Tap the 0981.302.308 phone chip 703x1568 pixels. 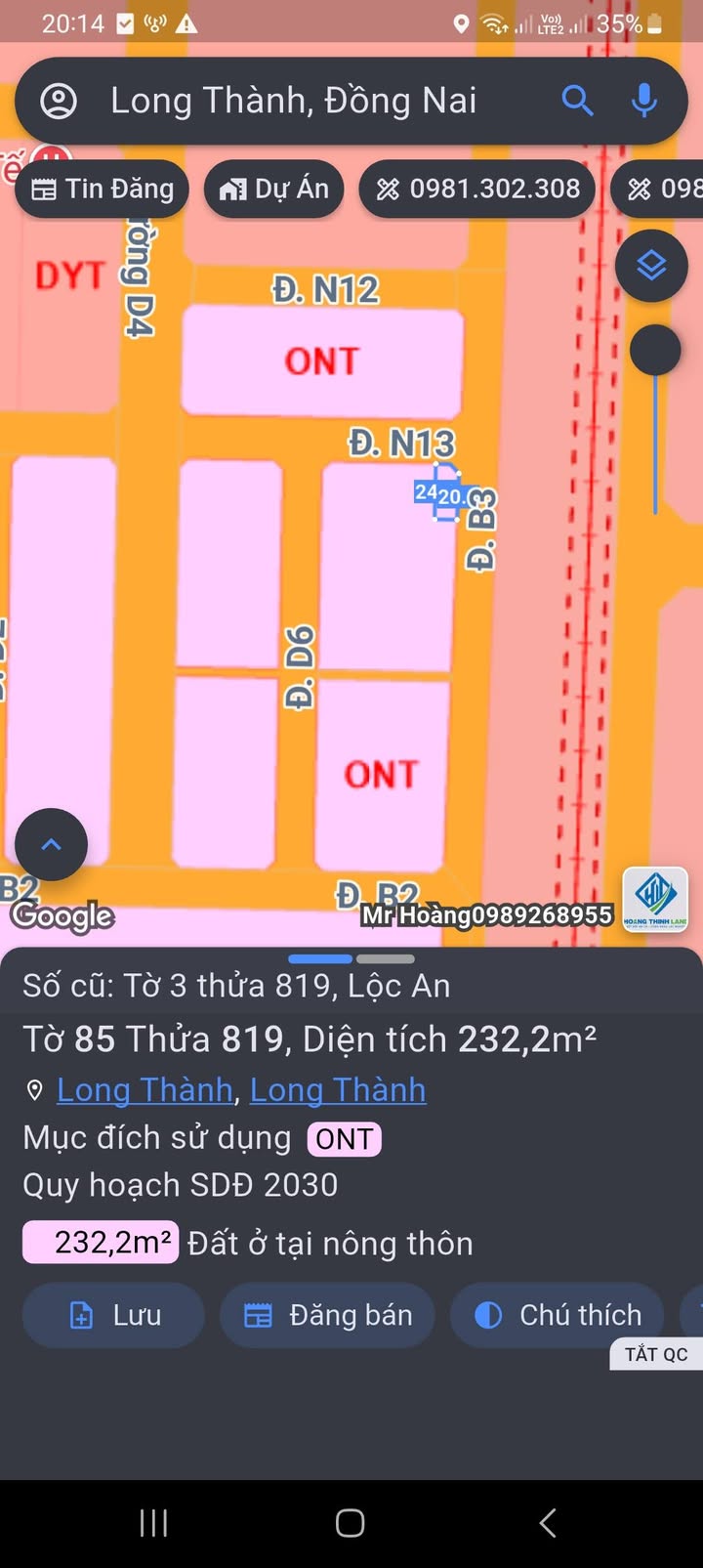(477, 189)
